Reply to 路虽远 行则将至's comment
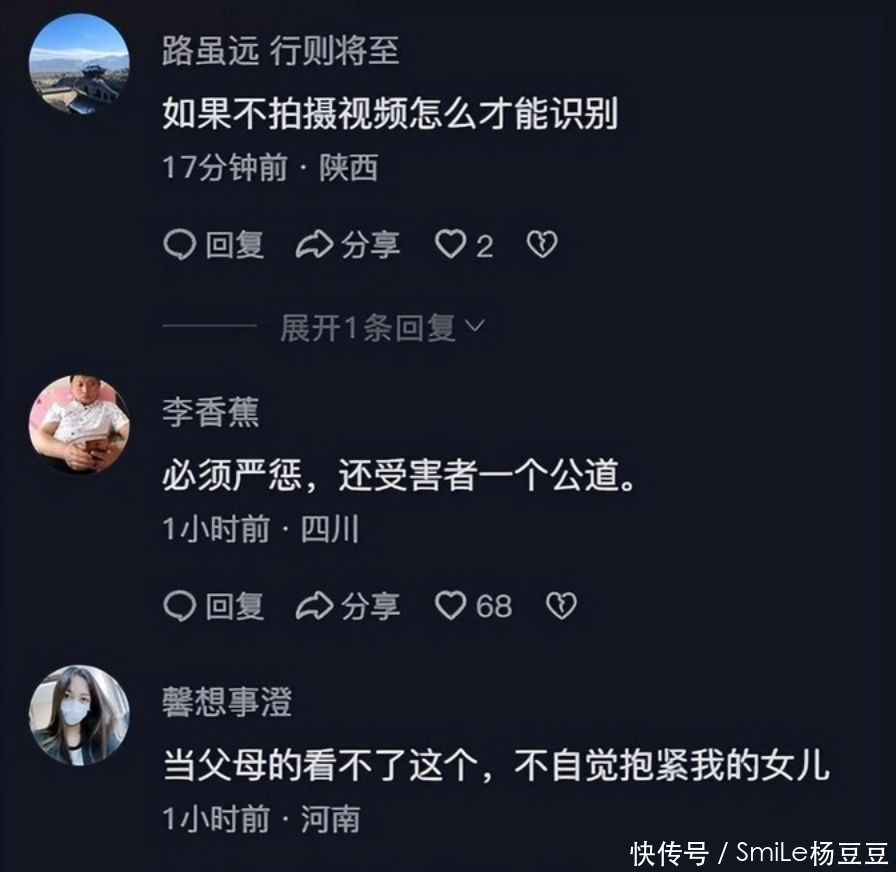Image resolution: width=896 pixels, height=872 pixels. [213, 245]
